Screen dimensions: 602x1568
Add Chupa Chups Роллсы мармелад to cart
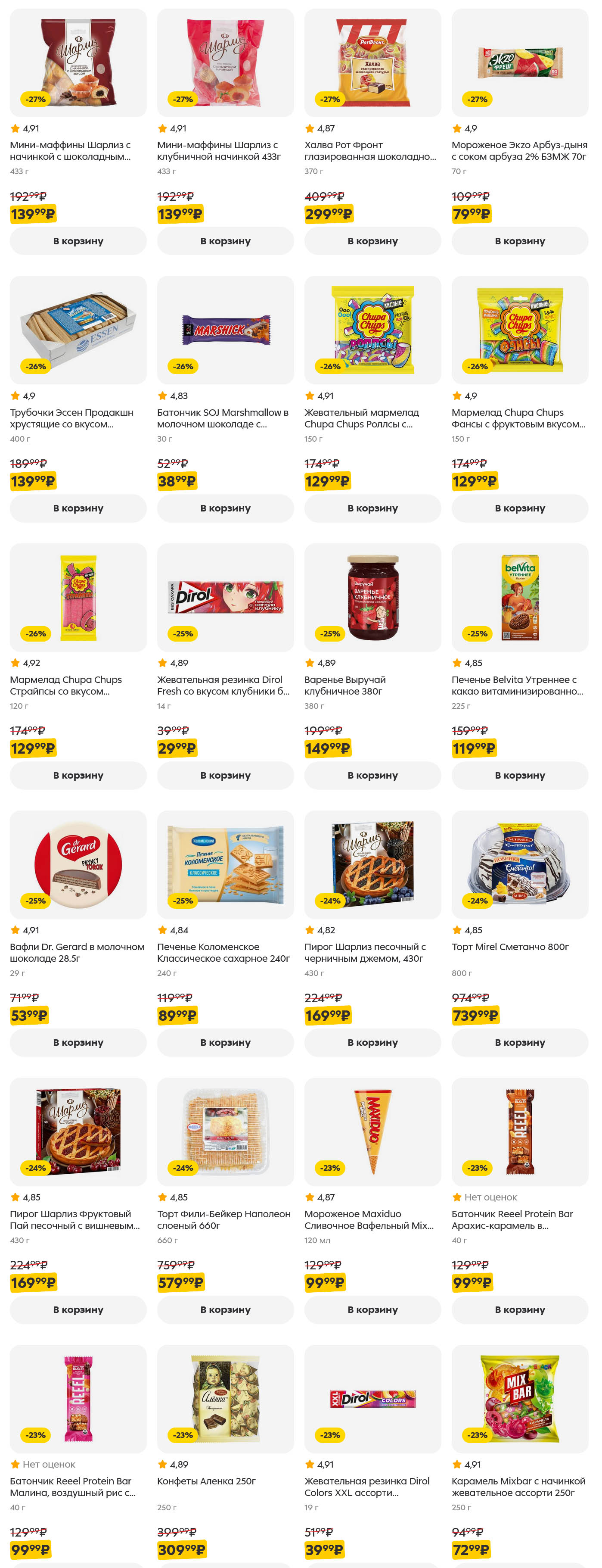[x=372, y=508]
